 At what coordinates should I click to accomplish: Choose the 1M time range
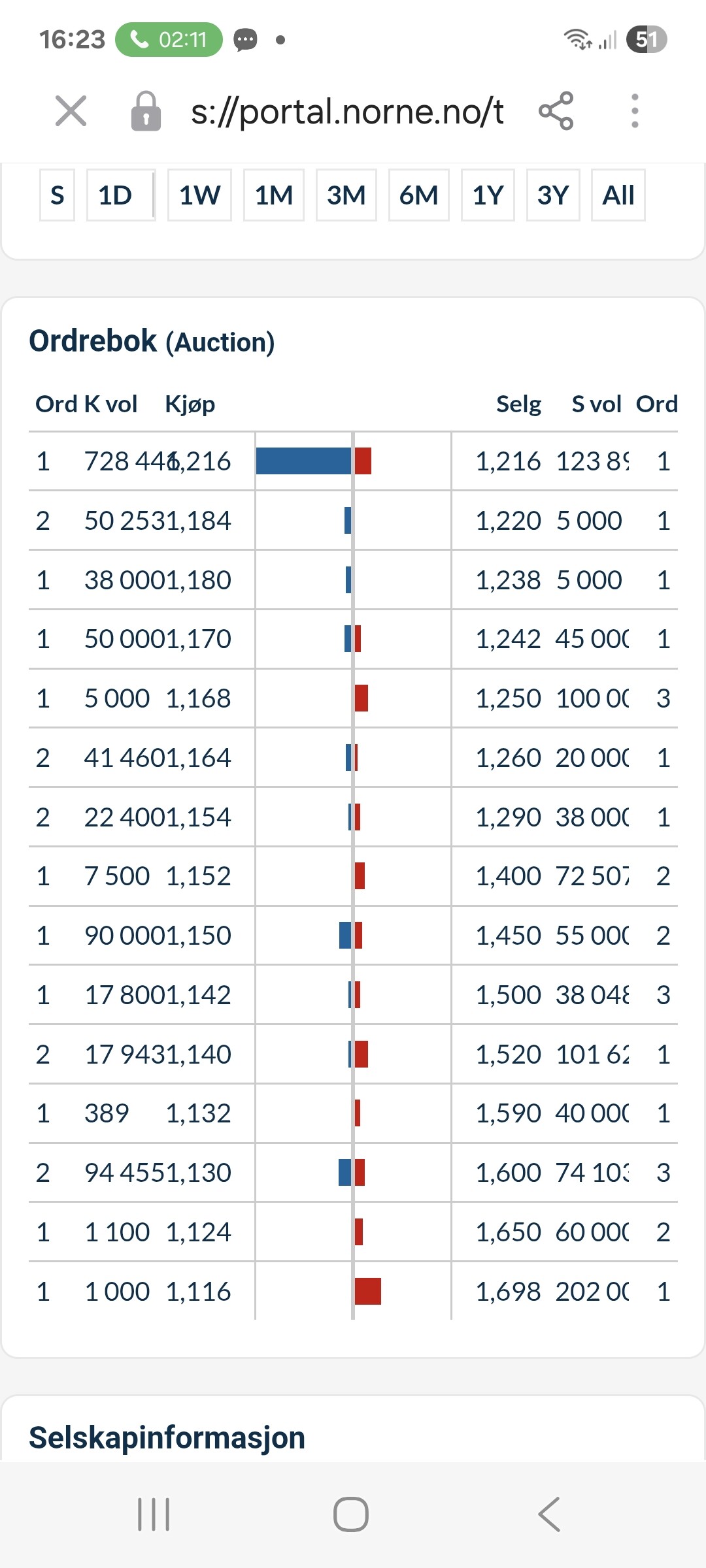point(274,195)
